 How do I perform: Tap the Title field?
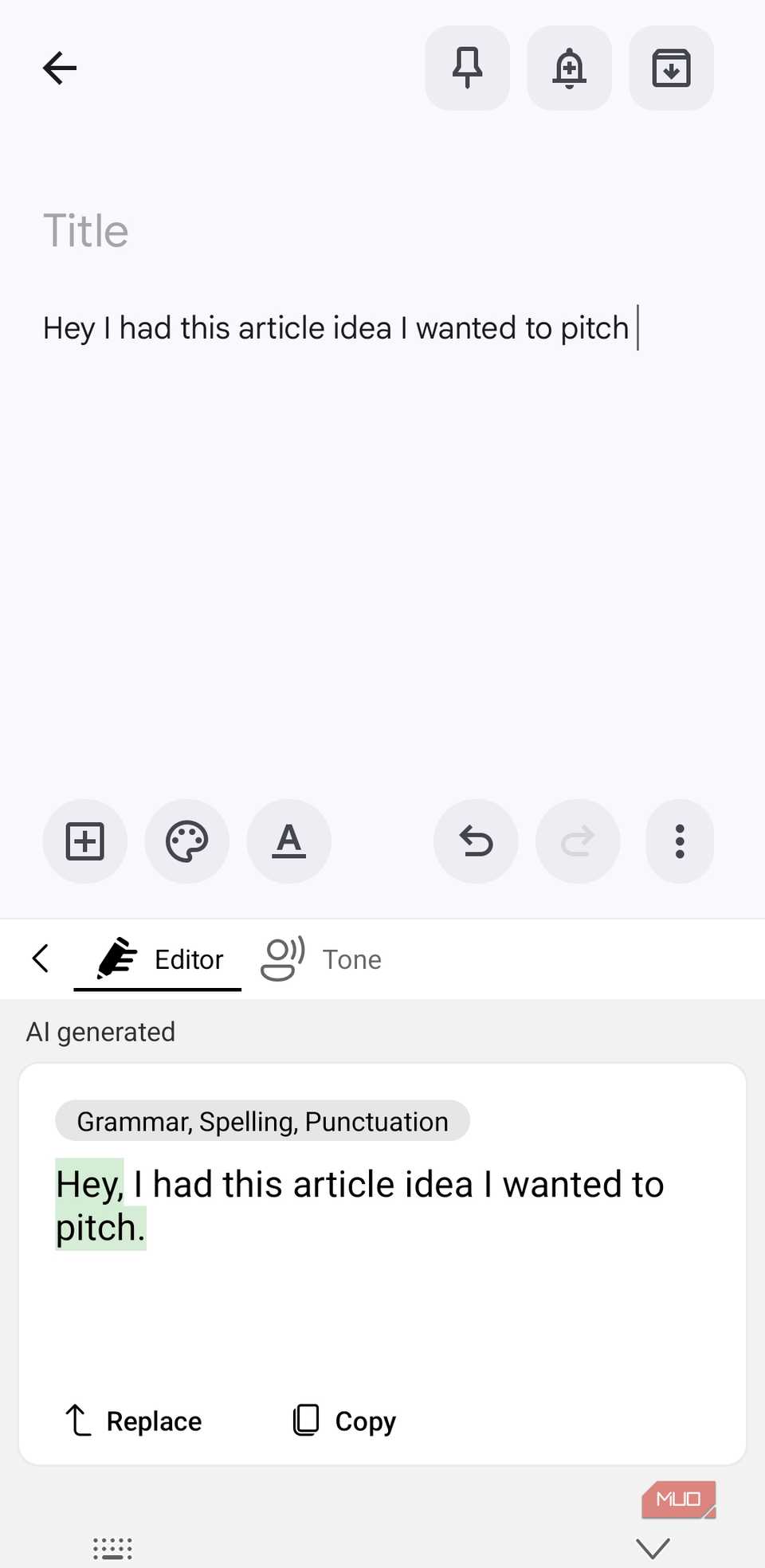click(86, 230)
